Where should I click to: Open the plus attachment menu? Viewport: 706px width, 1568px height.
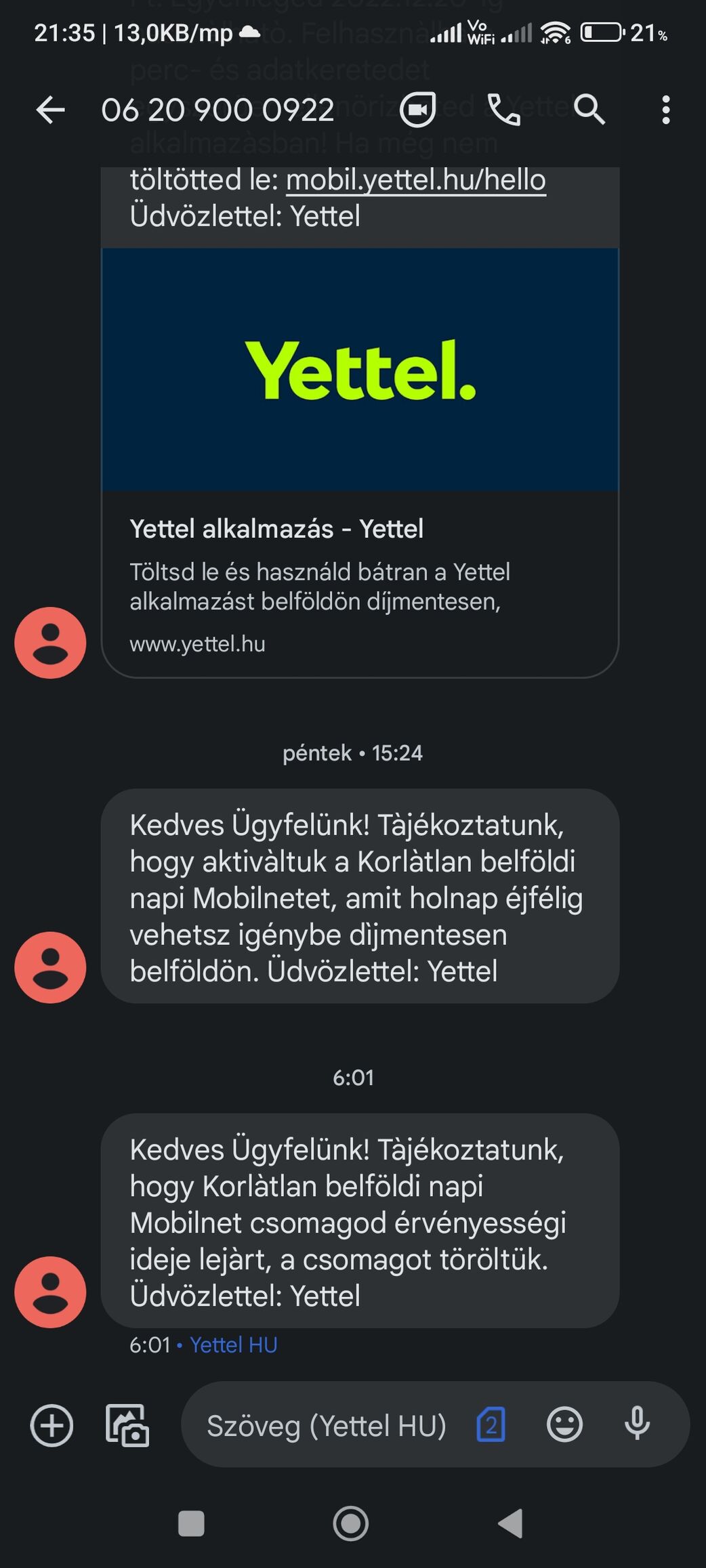(51, 1425)
